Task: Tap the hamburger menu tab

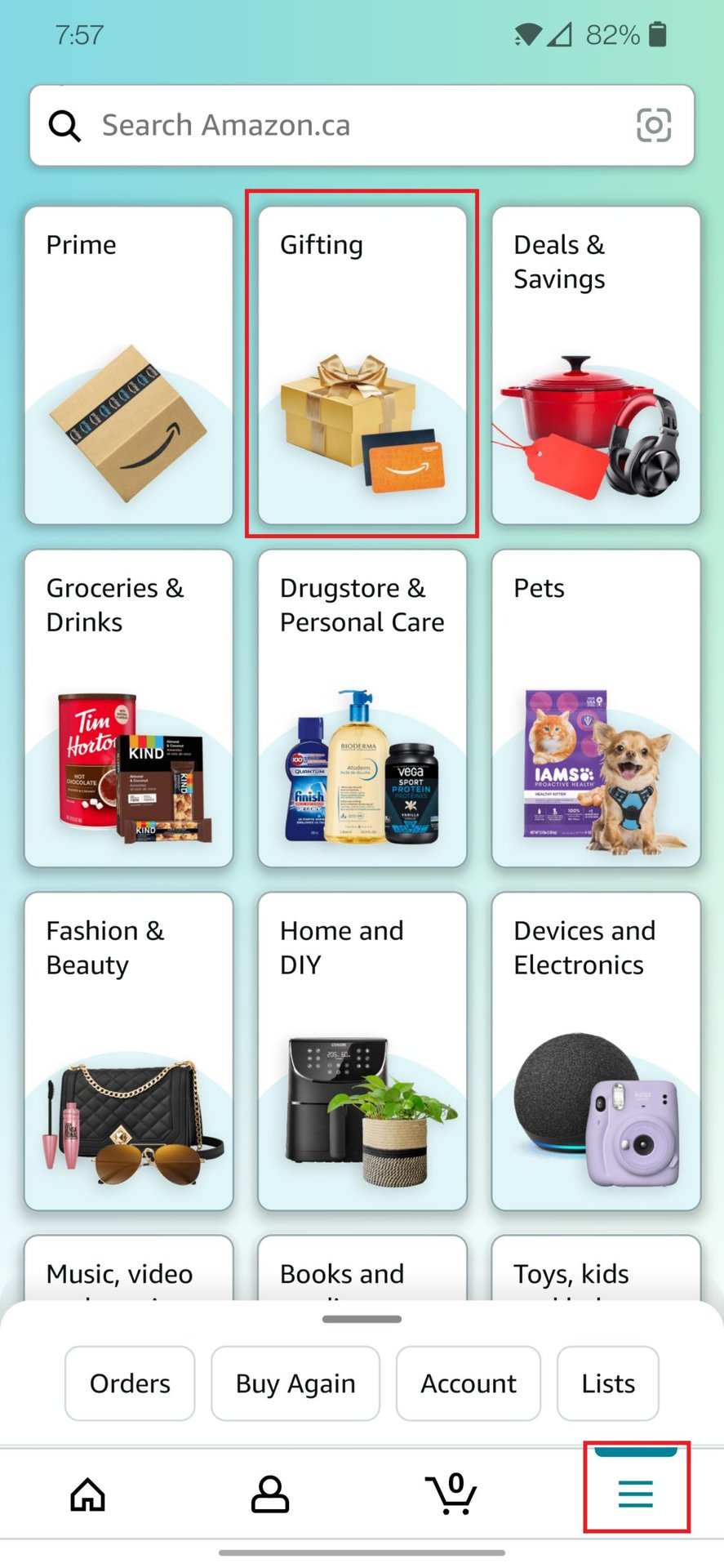Action: click(635, 1494)
